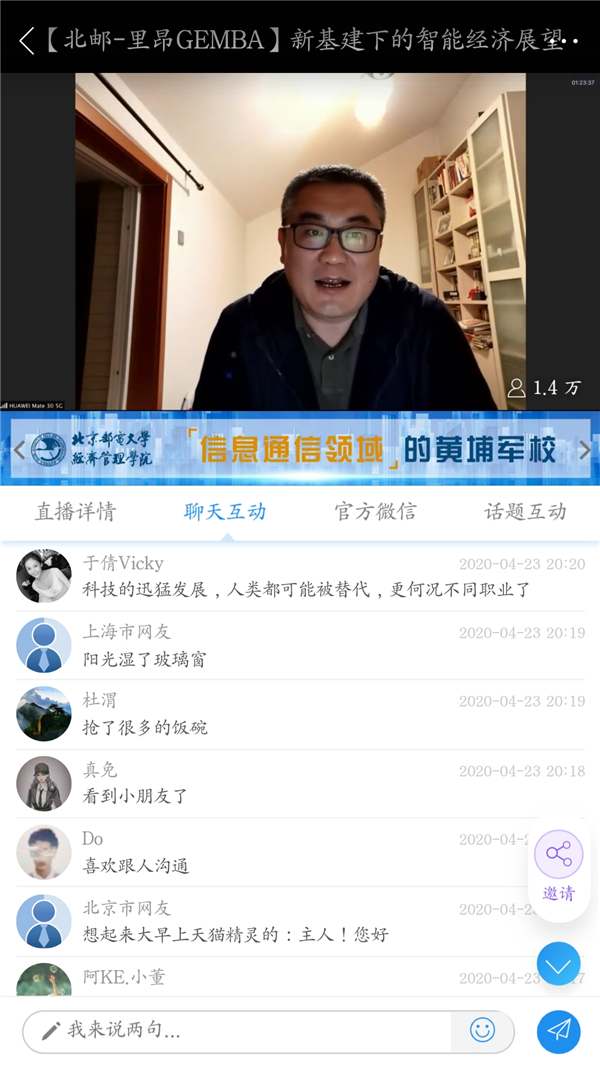The height and width of the screenshot is (1066, 600).
Task: Open the emoji smiley picker
Action: [x=482, y=1030]
